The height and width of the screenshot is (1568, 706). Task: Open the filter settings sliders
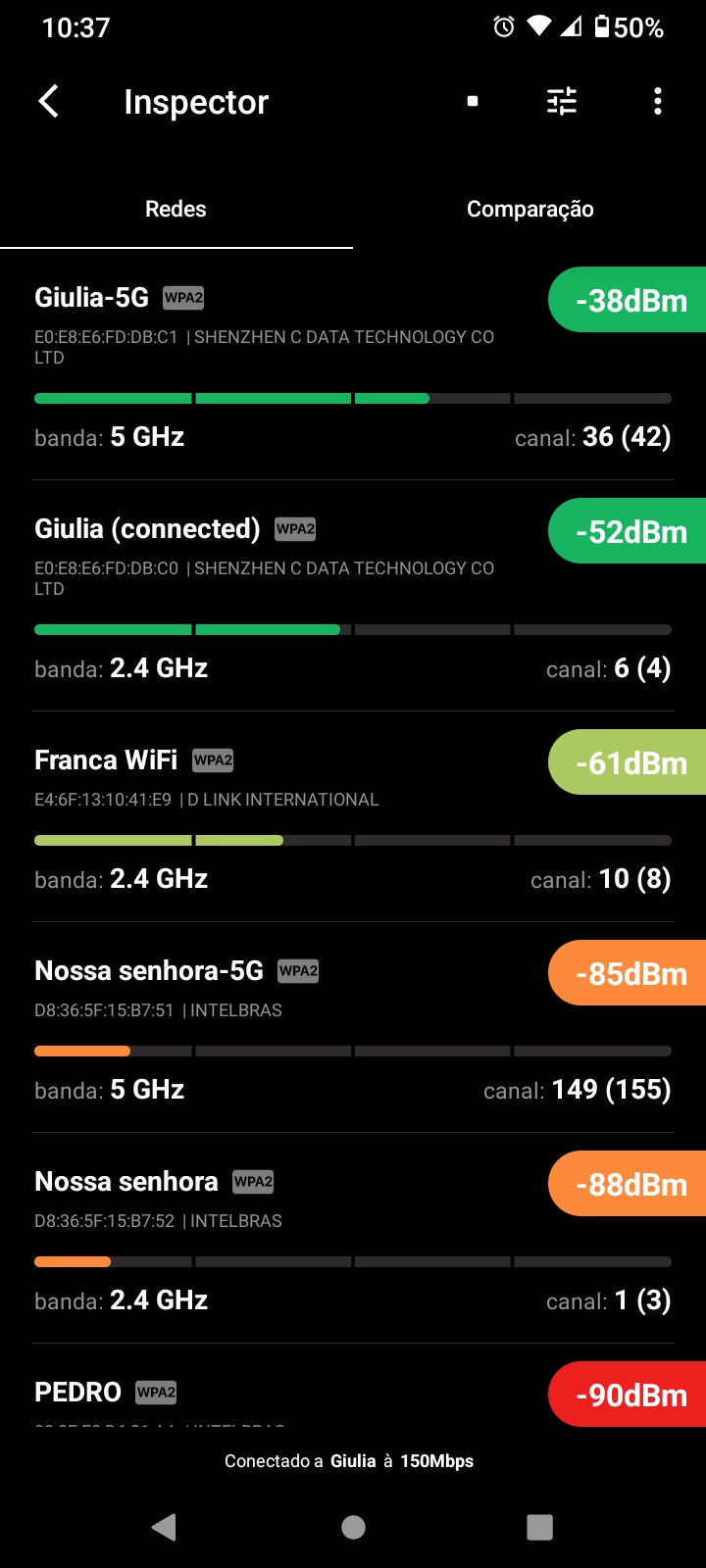[562, 101]
